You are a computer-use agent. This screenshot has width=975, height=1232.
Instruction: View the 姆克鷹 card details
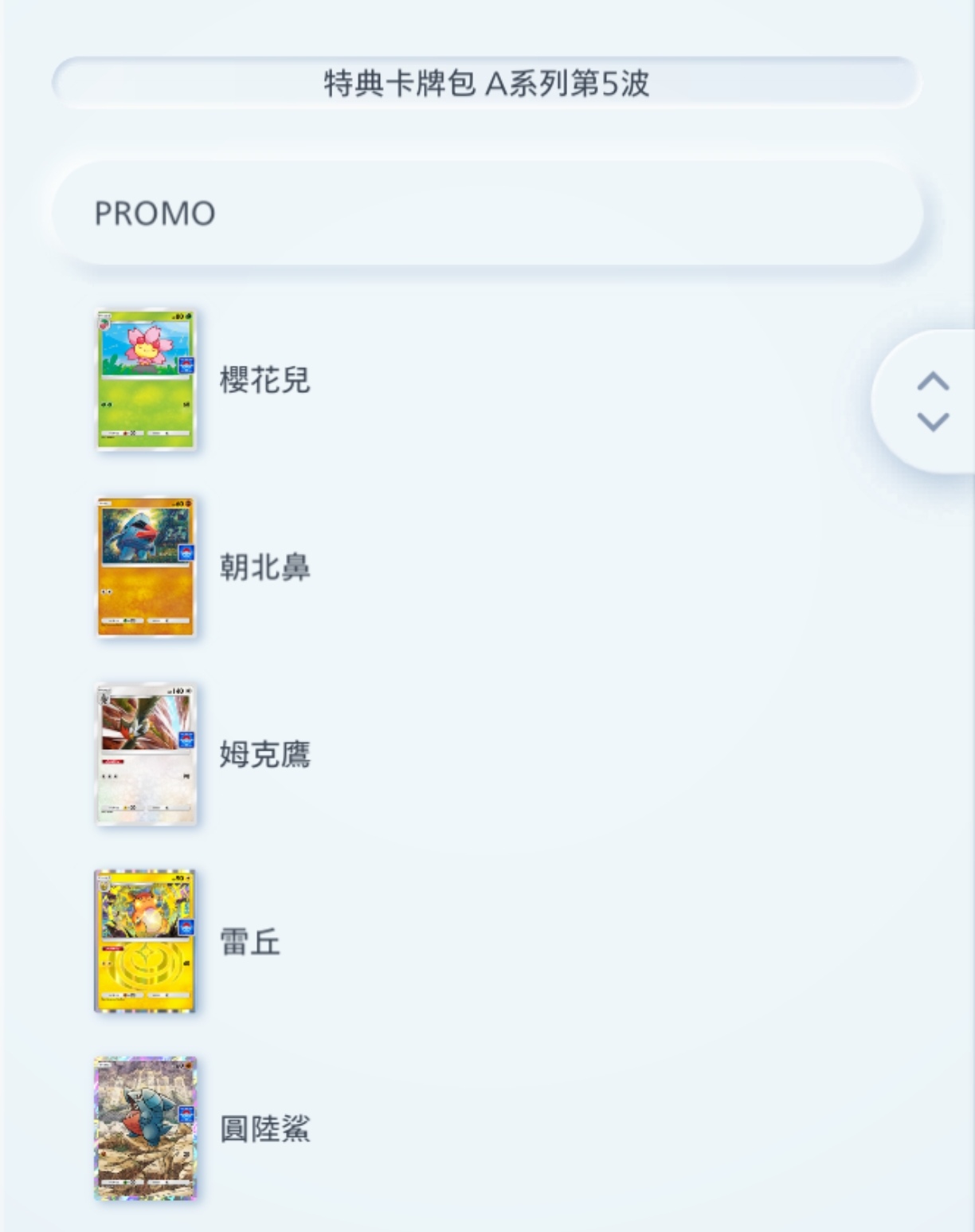(263, 754)
